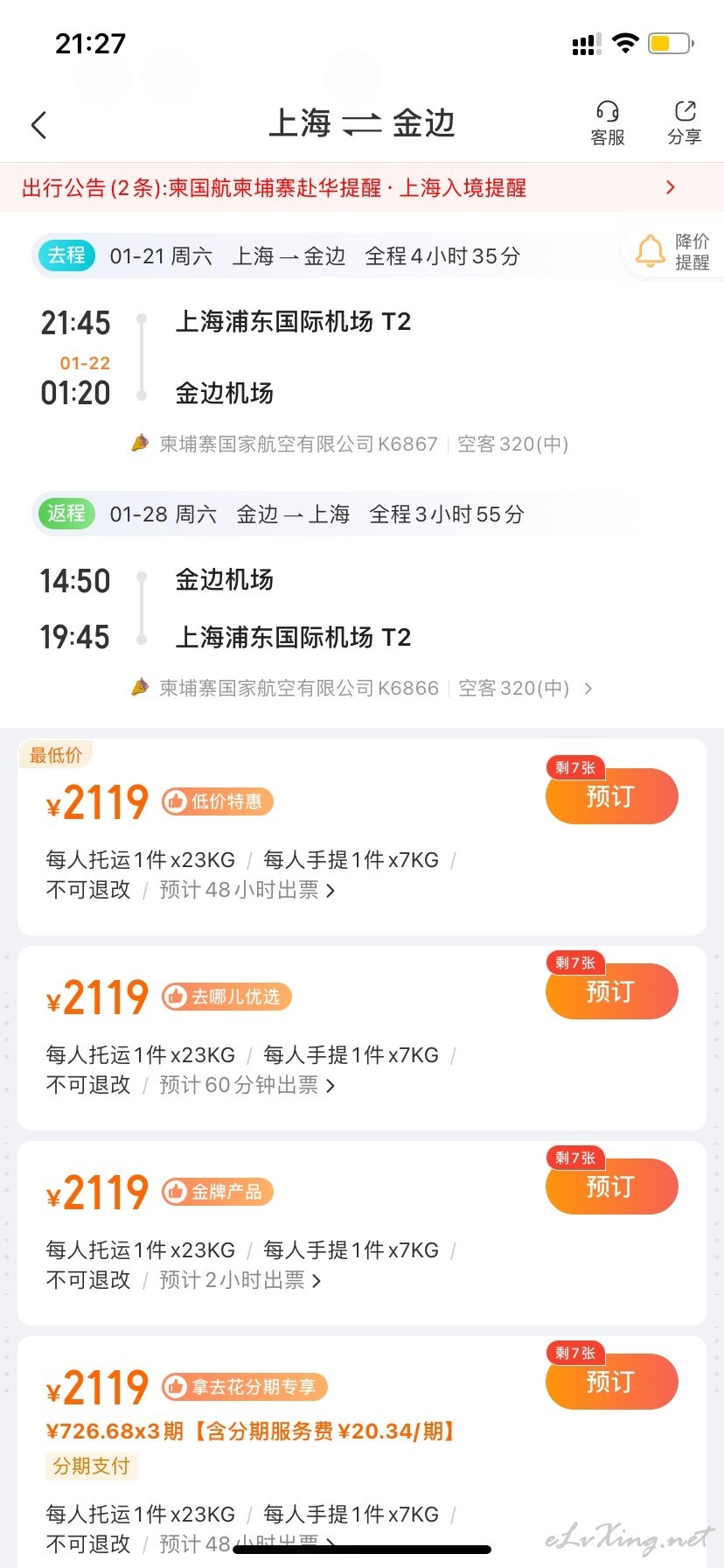Expand the 预计60分钟出票 details
The width and height of the screenshot is (724, 1568).
(x=247, y=1085)
